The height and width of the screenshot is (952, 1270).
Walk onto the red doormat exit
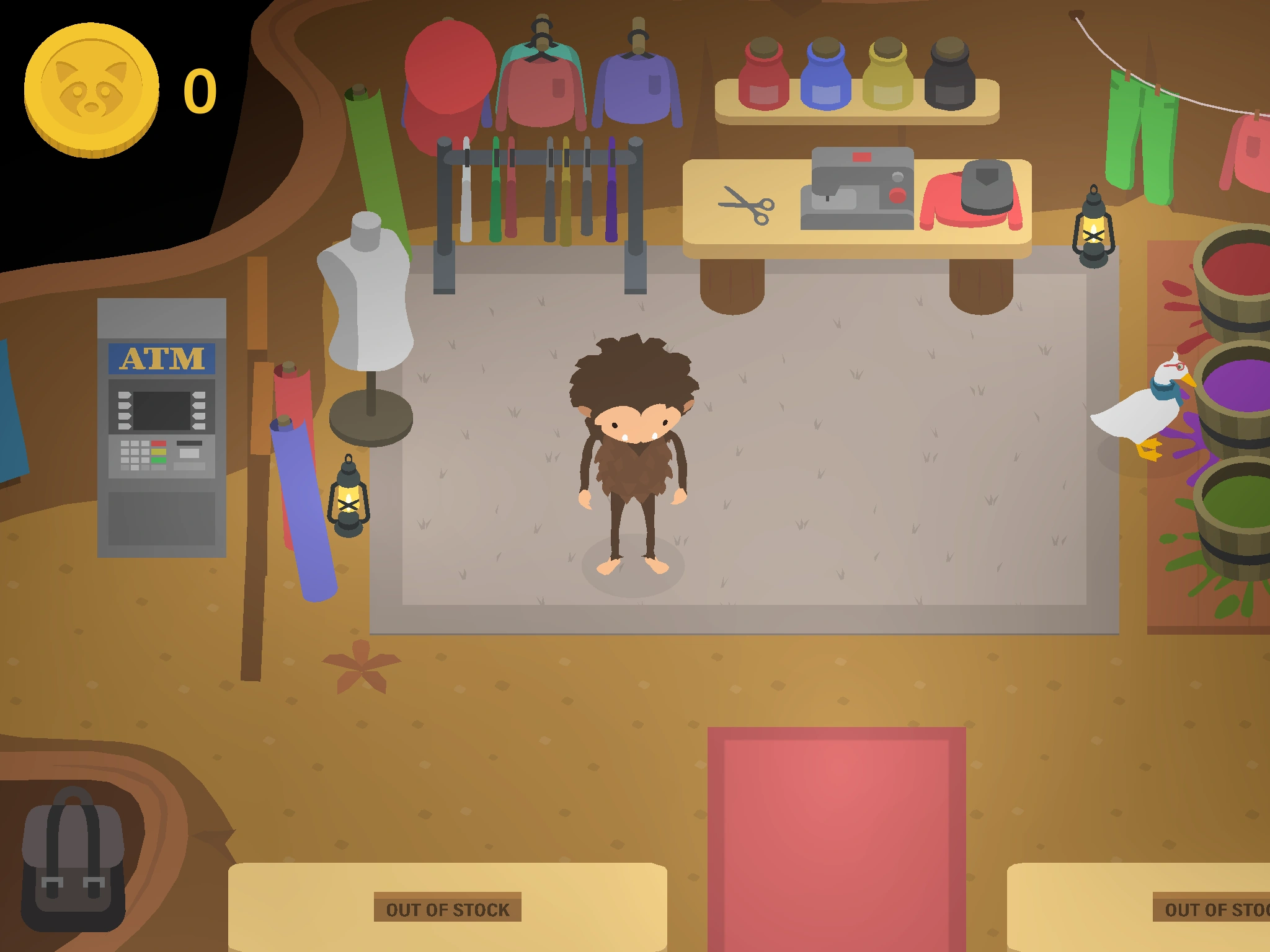tap(837, 839)
